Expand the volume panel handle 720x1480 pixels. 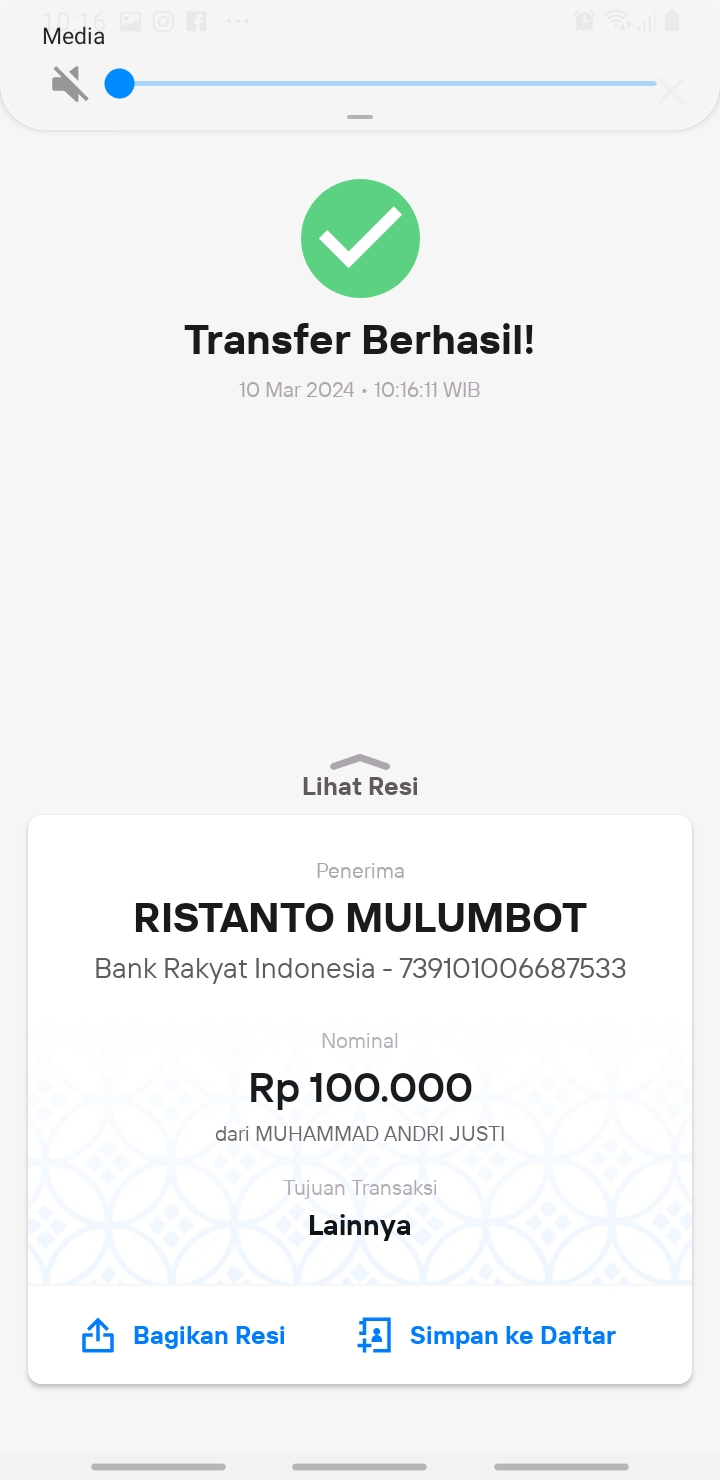pyautogui.click(x=360, y=117)
